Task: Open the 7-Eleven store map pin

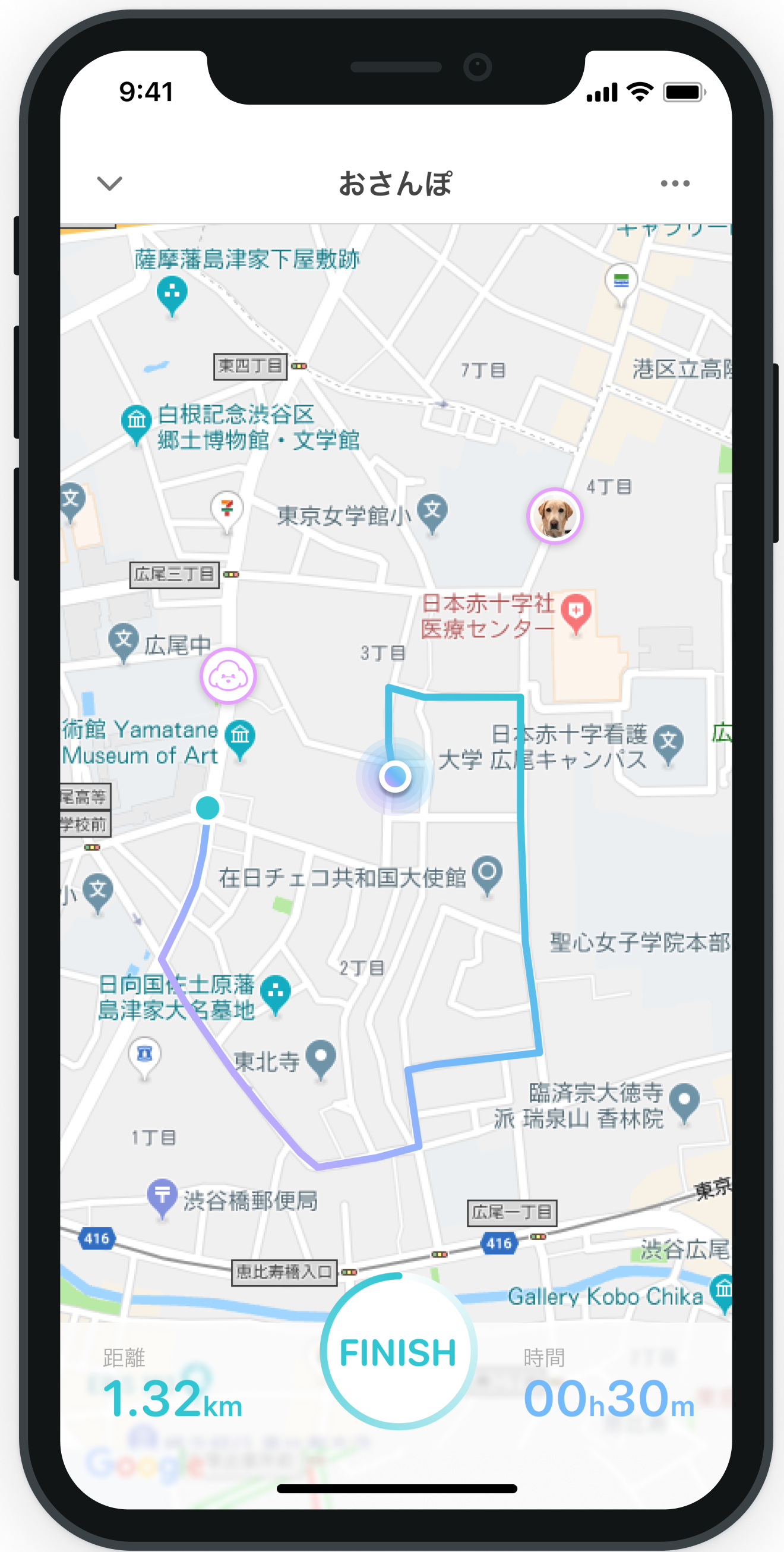Action: click(x=227, y=509)
